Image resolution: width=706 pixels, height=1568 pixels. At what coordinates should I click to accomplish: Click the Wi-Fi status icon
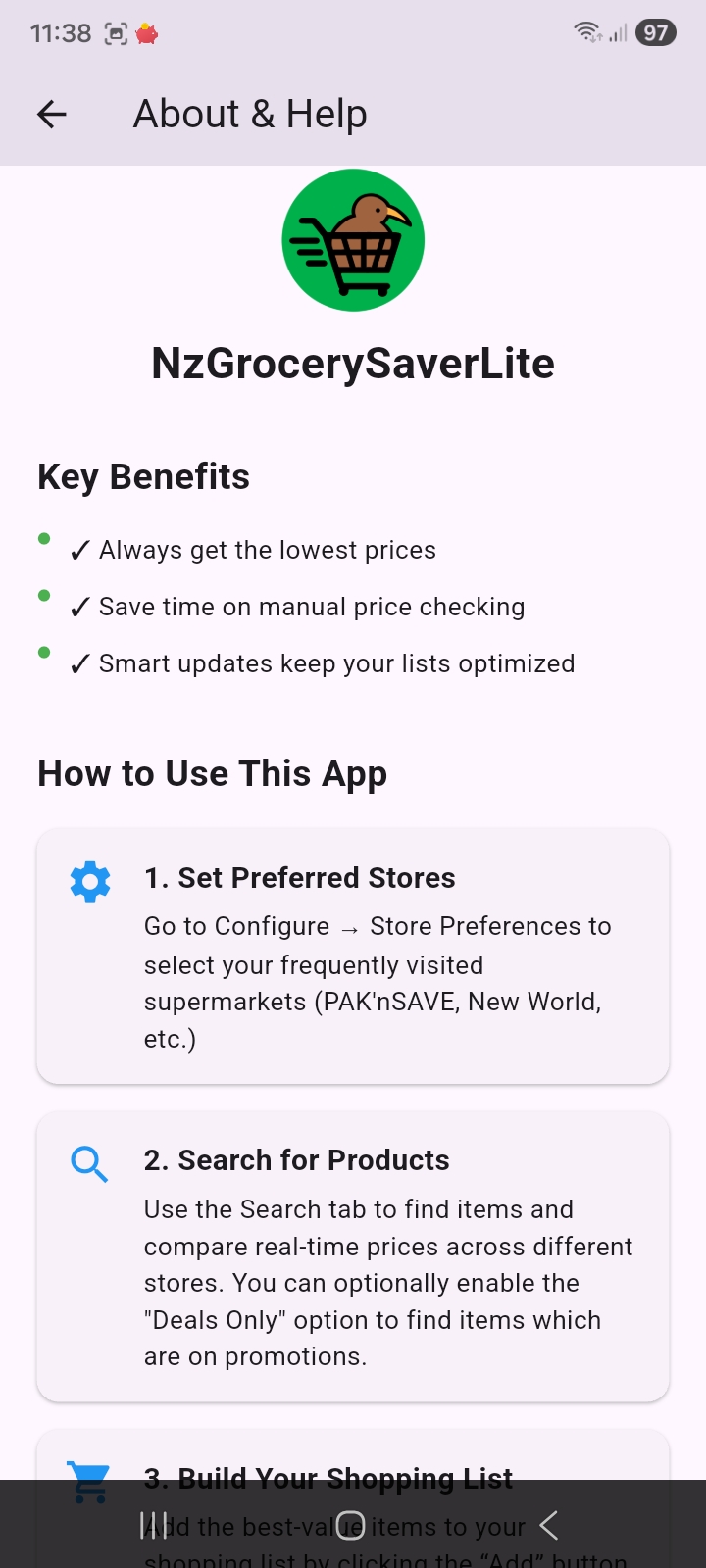[x=588, y=32]
